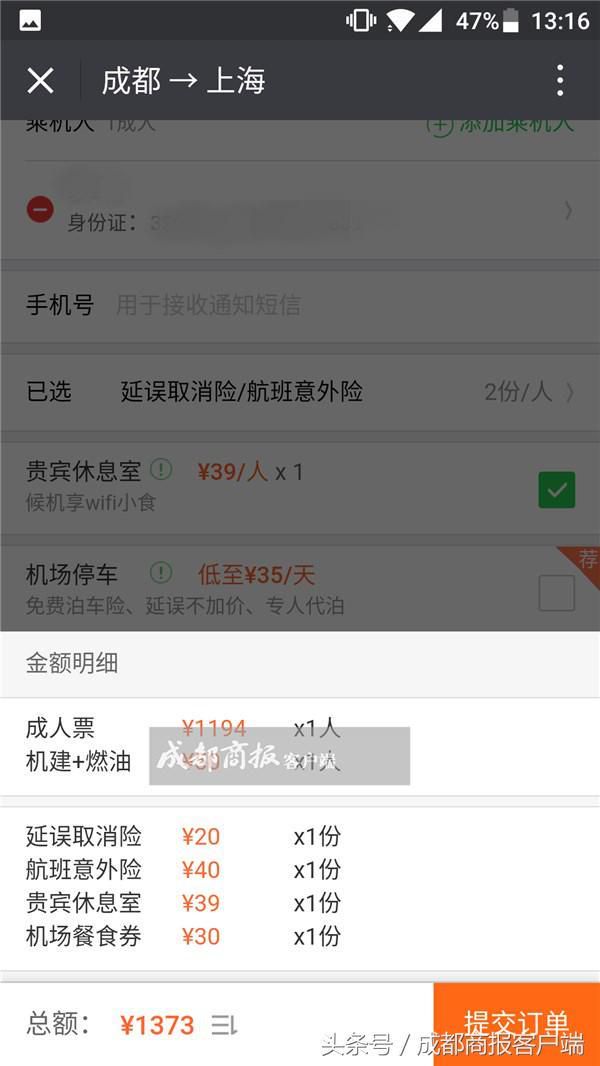Open the selected insurance row 延误取消险/航班意外险
This screenshot has height=1066, width=600.
point(300,392)
